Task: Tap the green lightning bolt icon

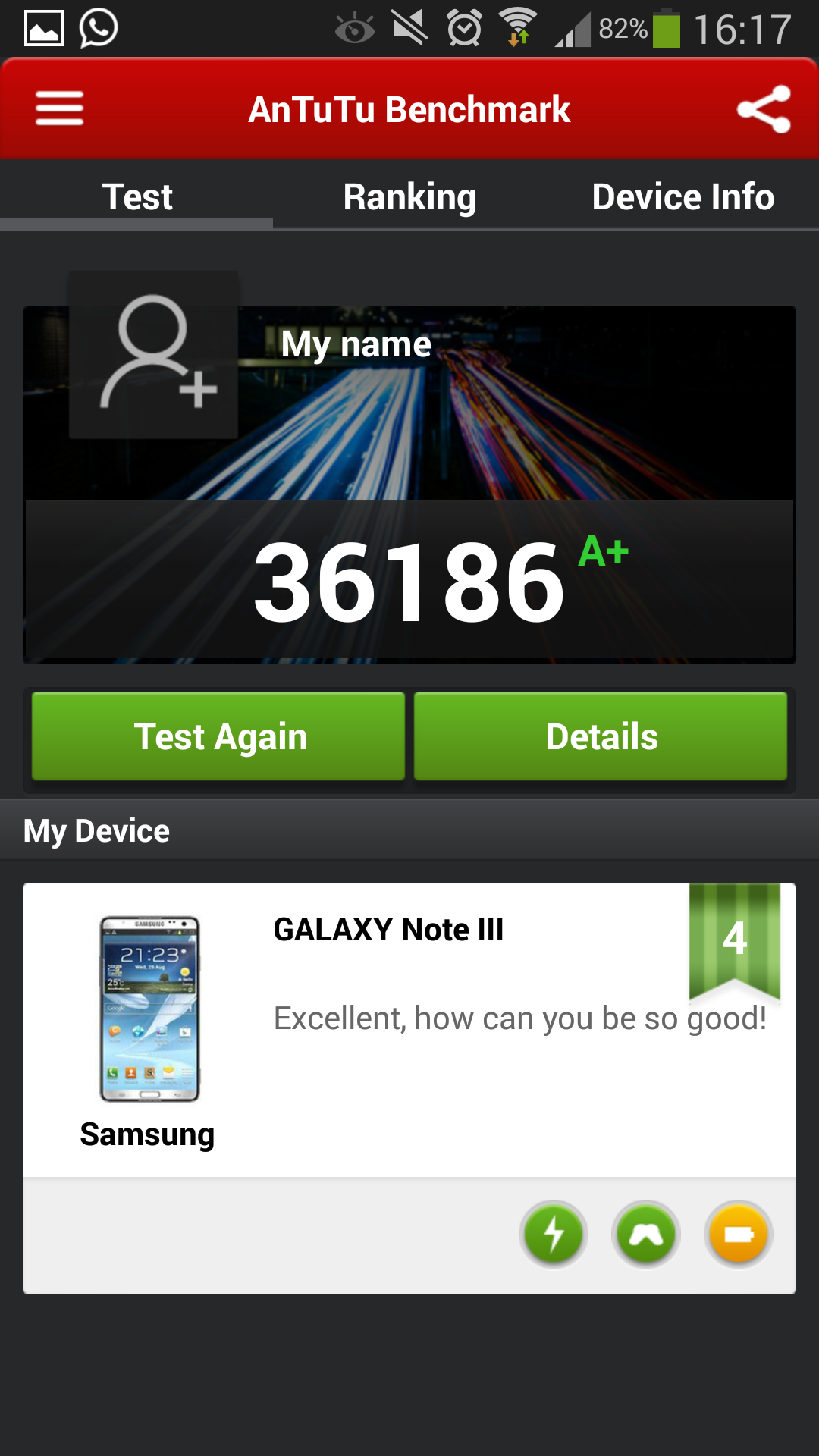Action: pyautogui.click(x=554, y=1235)
